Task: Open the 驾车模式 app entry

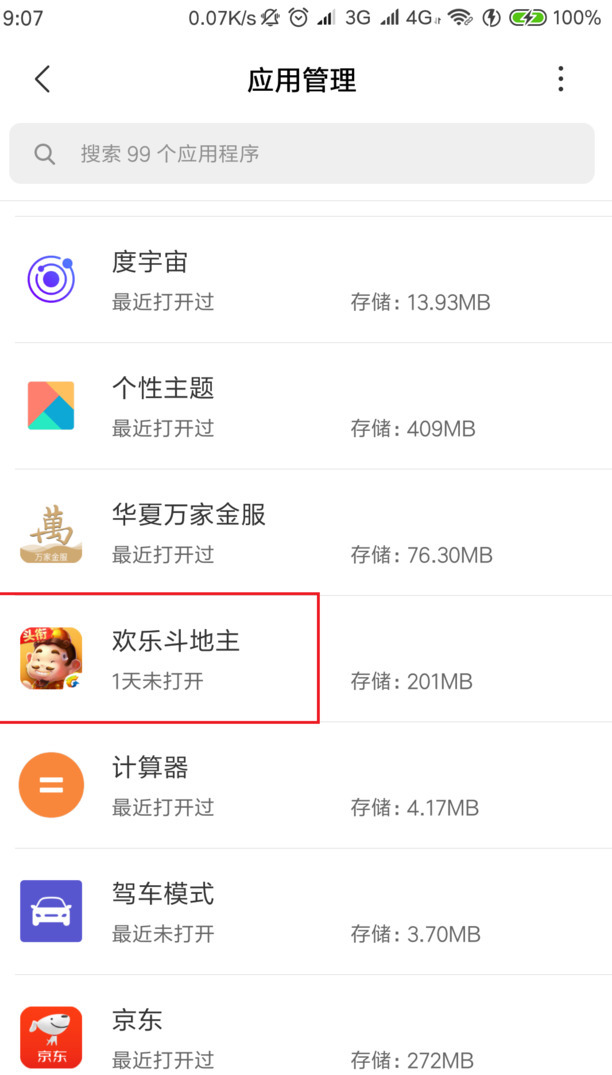Action: pyautogui.click(x=305, y=911)
